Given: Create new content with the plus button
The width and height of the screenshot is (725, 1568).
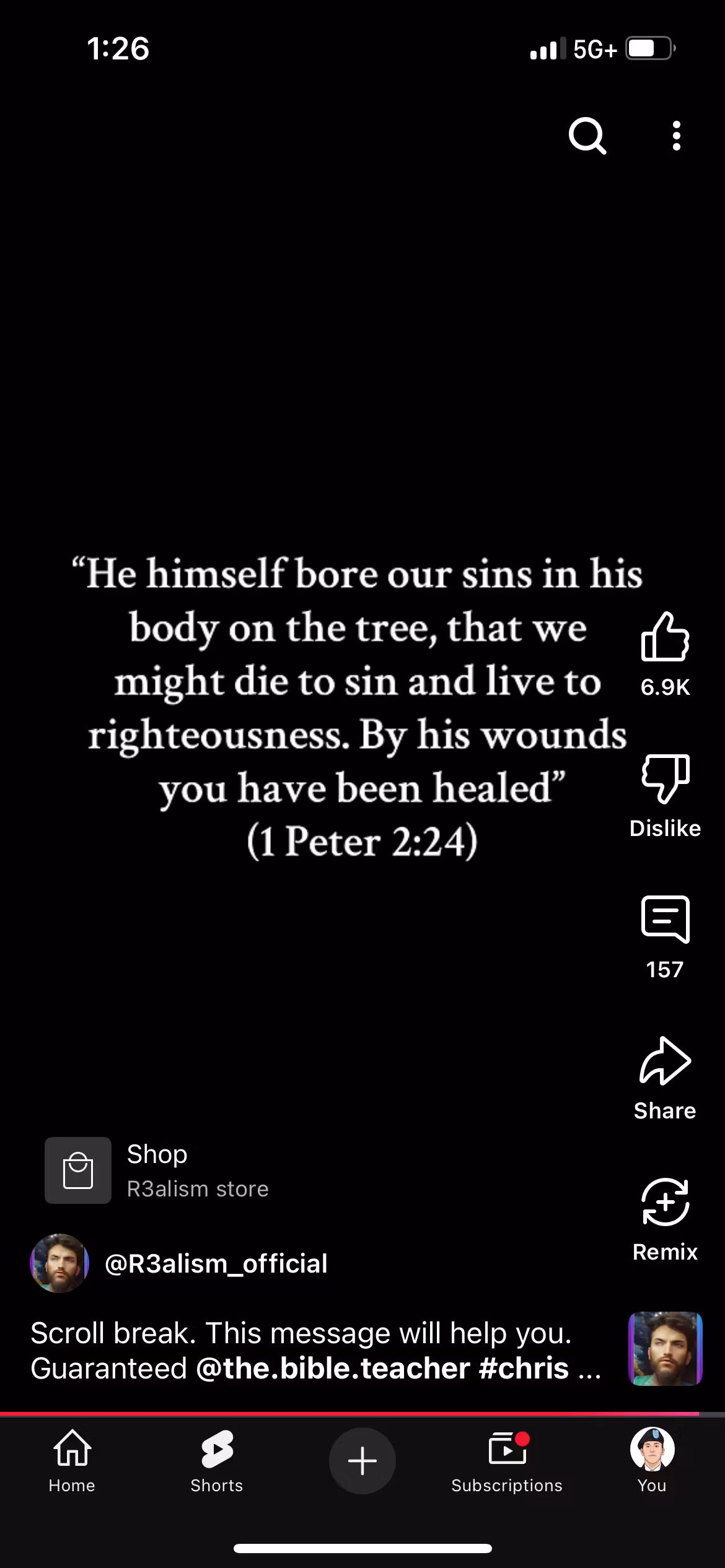Looking at the screenshot, I should click(x=362, y=1461).
